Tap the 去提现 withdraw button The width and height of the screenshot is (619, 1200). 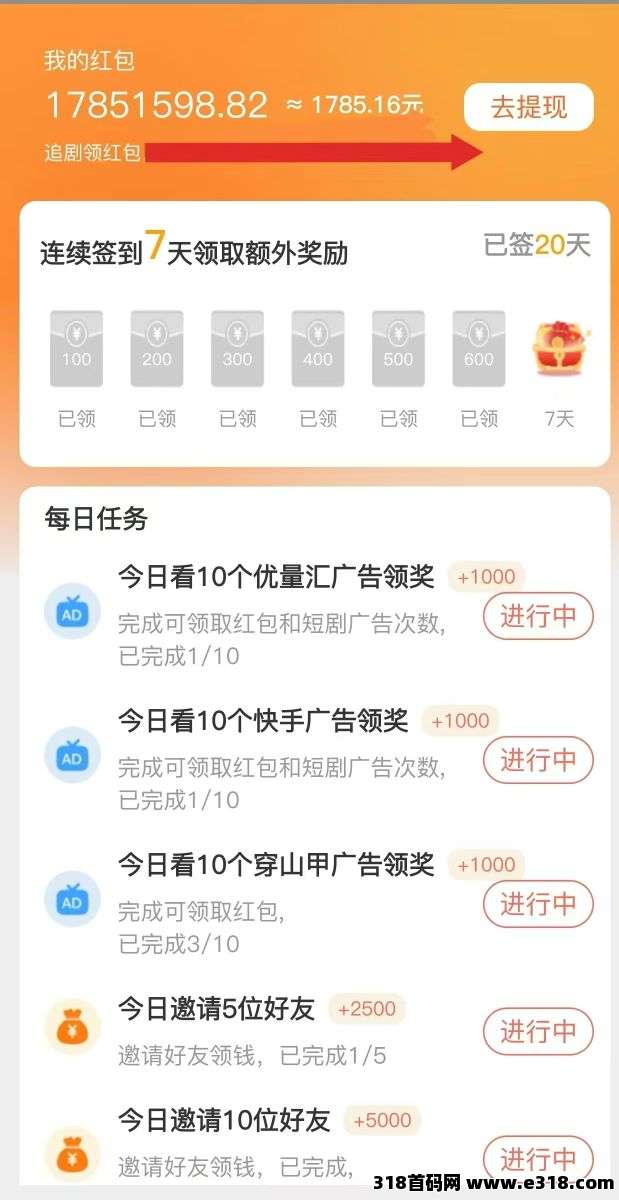click(x=528, y=107)
